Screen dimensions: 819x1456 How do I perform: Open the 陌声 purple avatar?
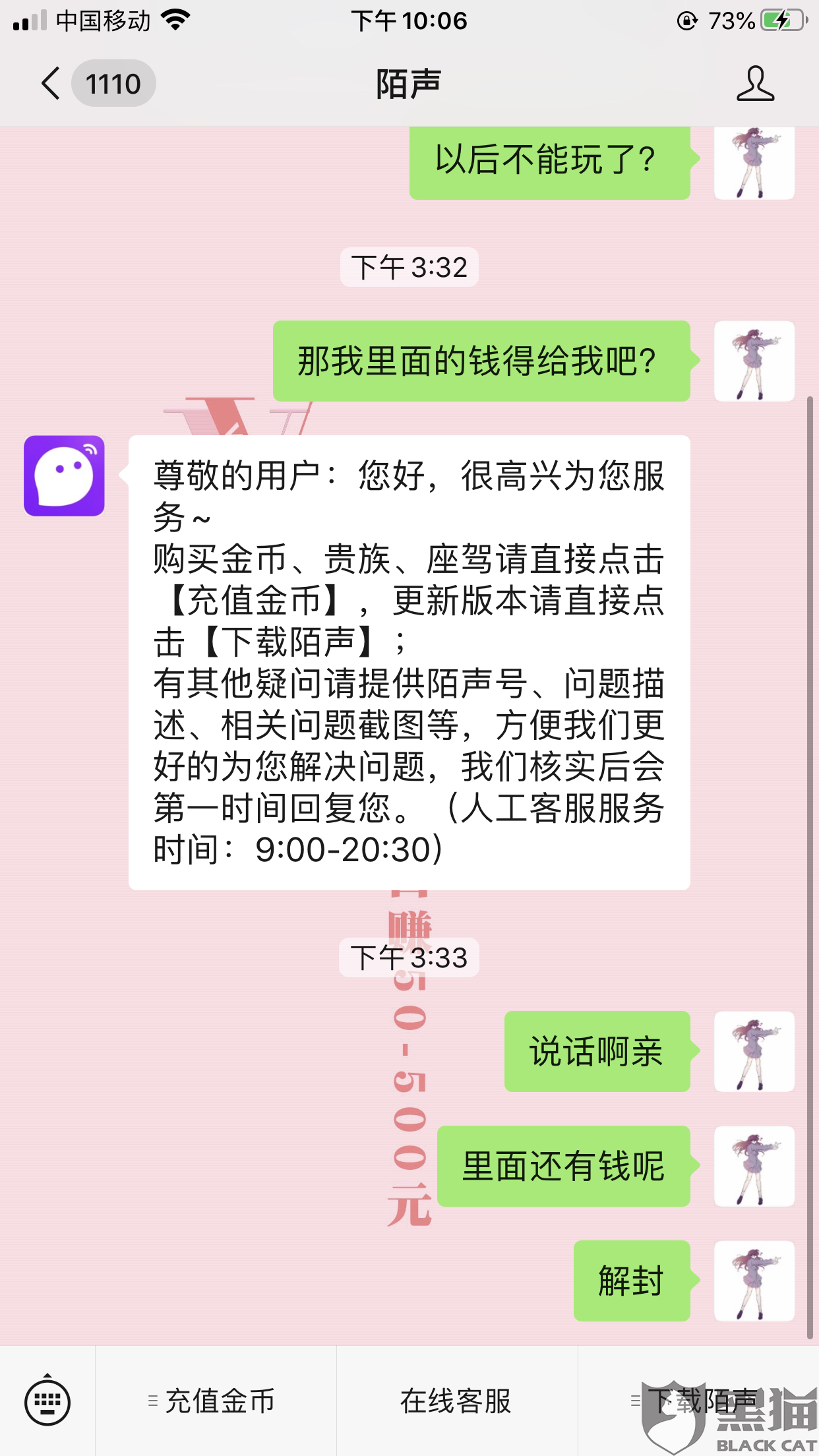click(65, 475)
